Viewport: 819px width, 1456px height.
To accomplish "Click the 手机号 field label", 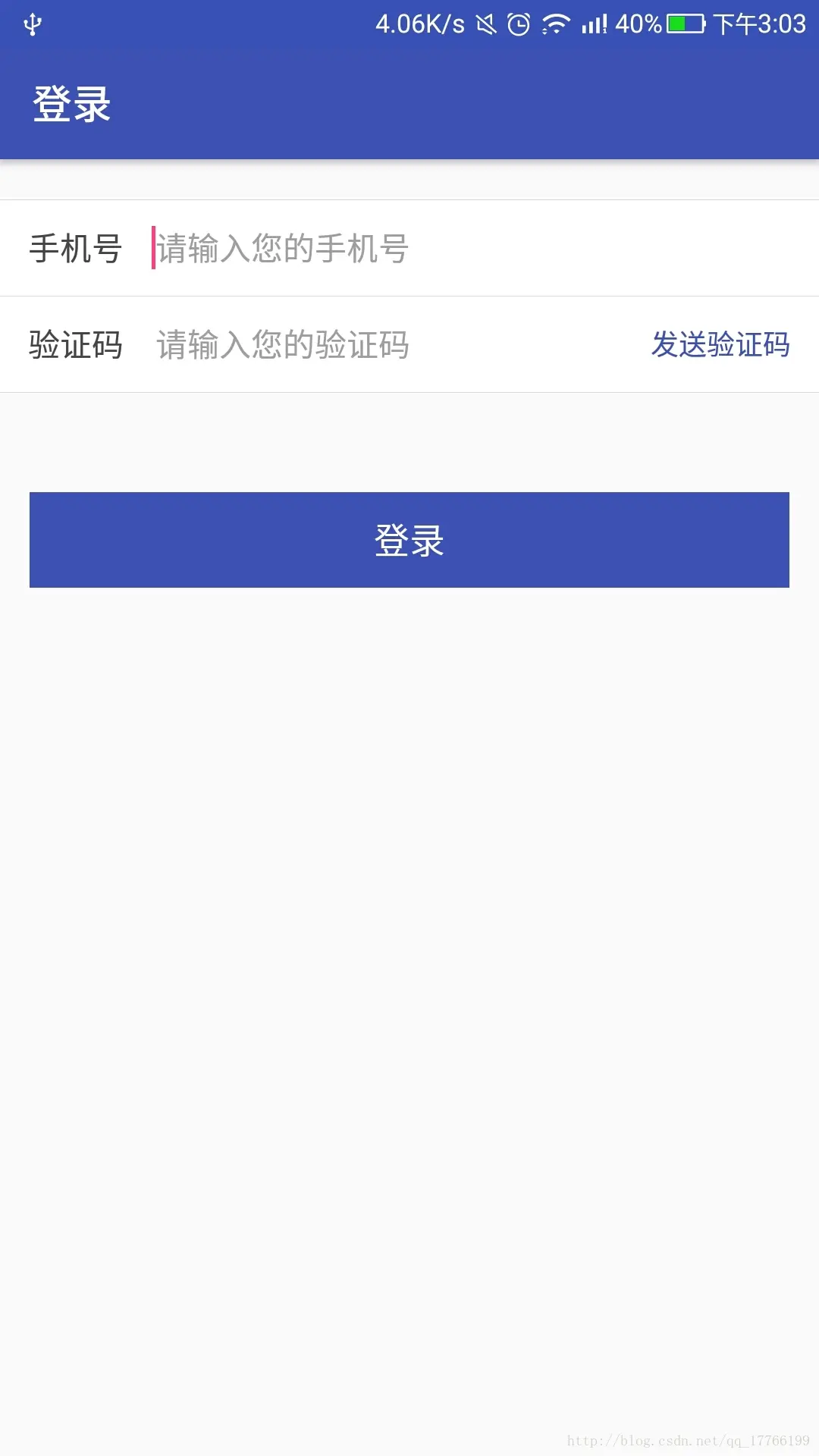I will (x=76, y=248).
